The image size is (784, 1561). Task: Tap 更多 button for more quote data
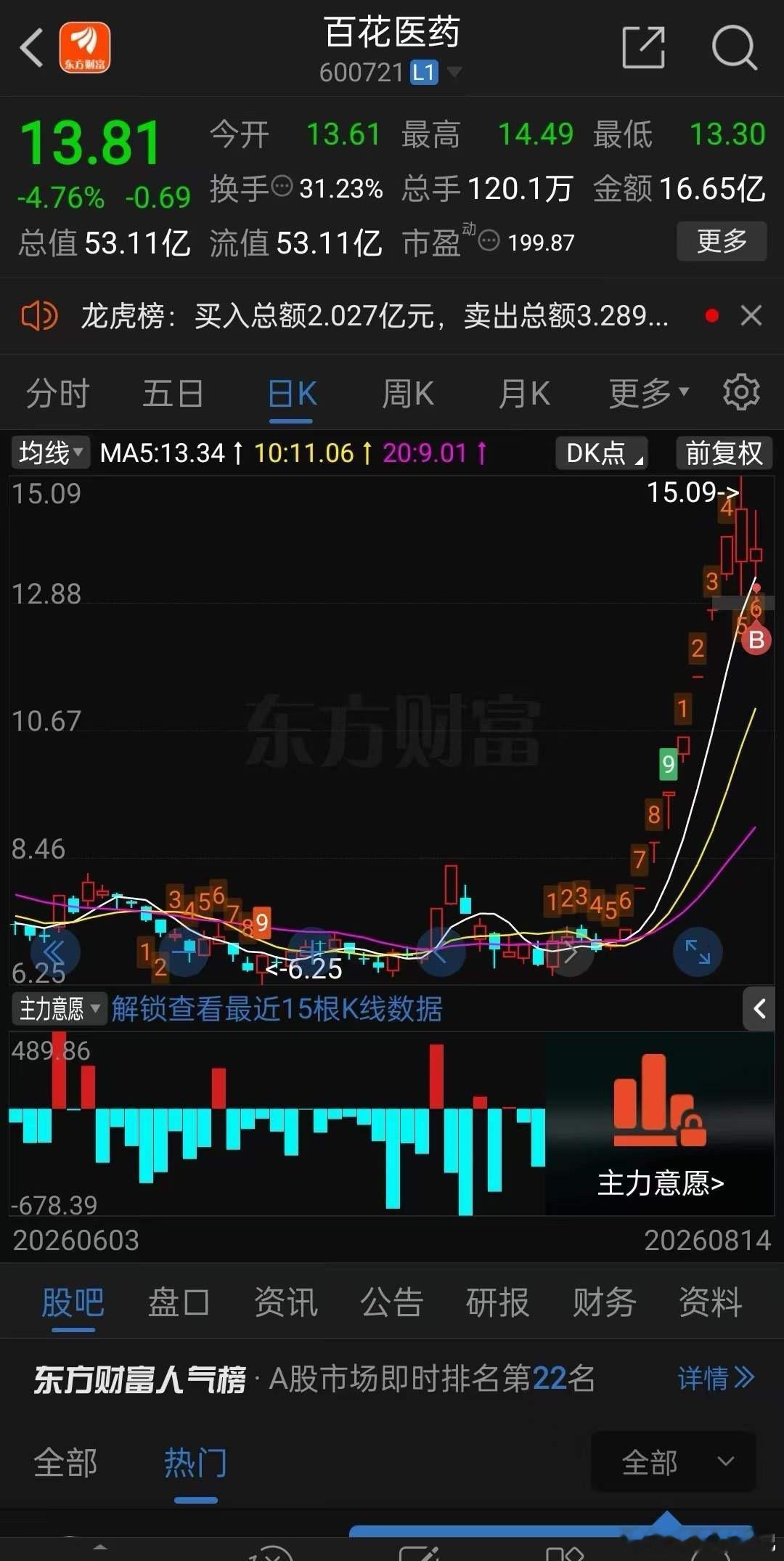pos(722,240)
